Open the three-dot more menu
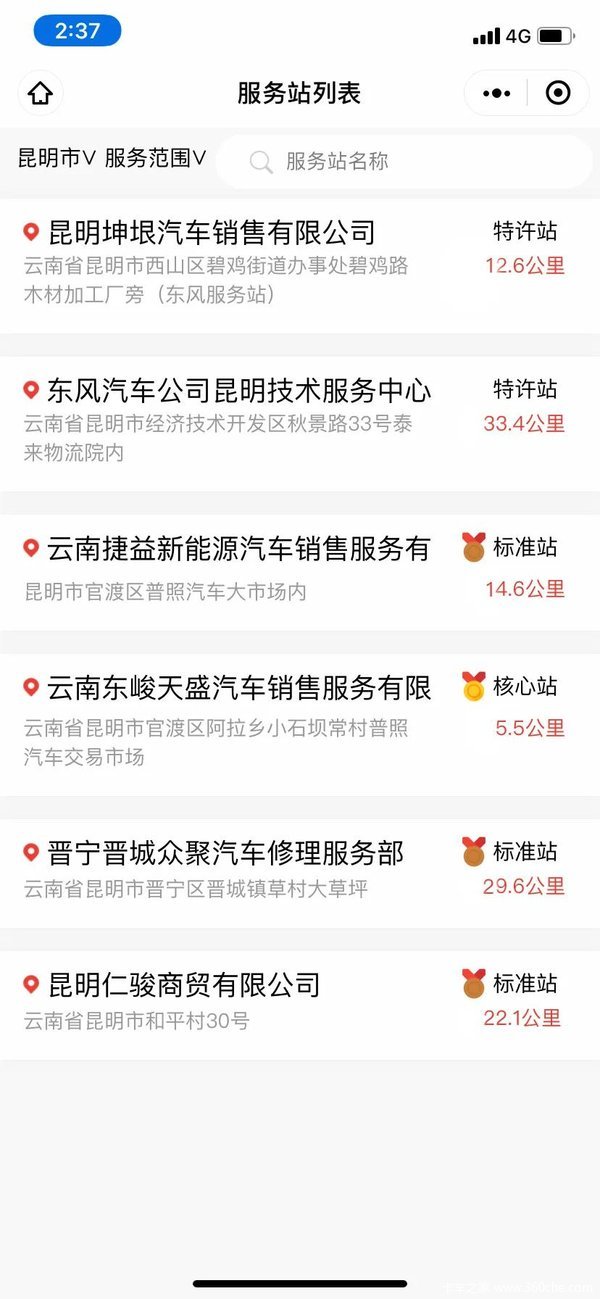The width and height of the screenshot is (600, 1299). [x=496, y=93]
